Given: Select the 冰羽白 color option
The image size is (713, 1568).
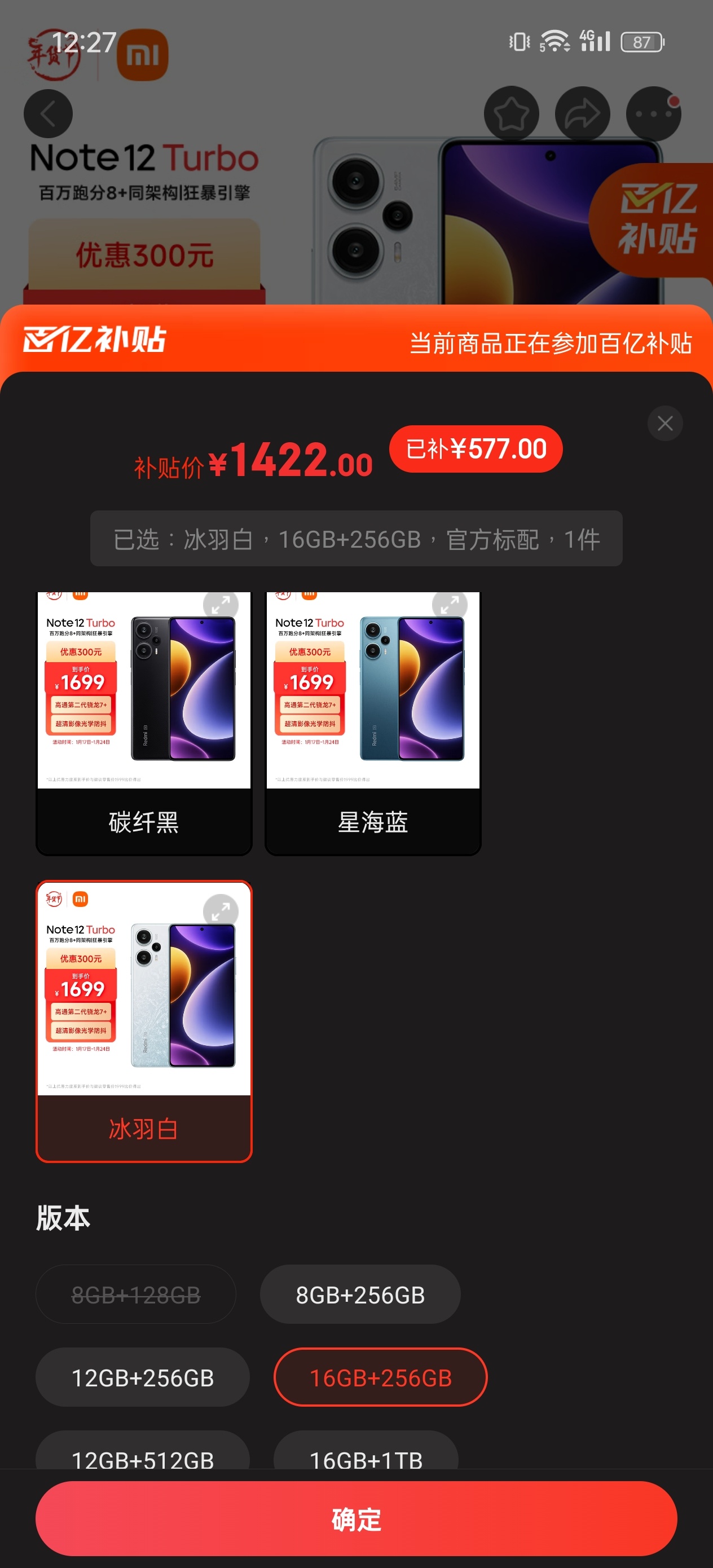Looking at the screenshot, I should click(144, 1128).
